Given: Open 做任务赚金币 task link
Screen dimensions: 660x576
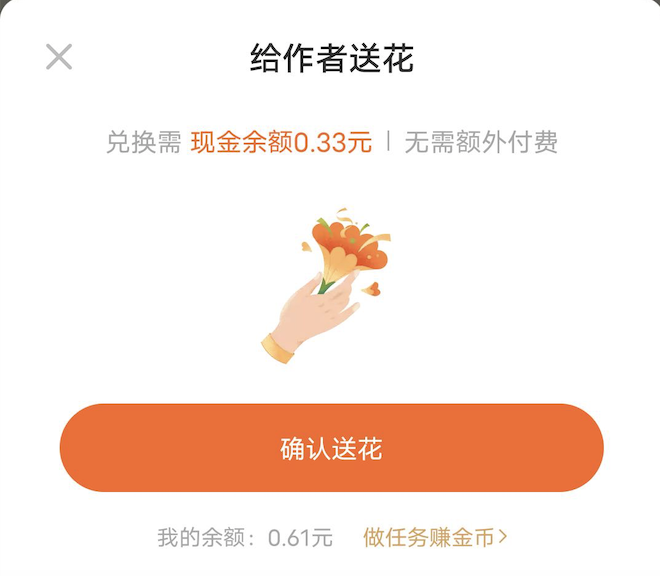Looking at the screenshot, I should click(435, 538).
